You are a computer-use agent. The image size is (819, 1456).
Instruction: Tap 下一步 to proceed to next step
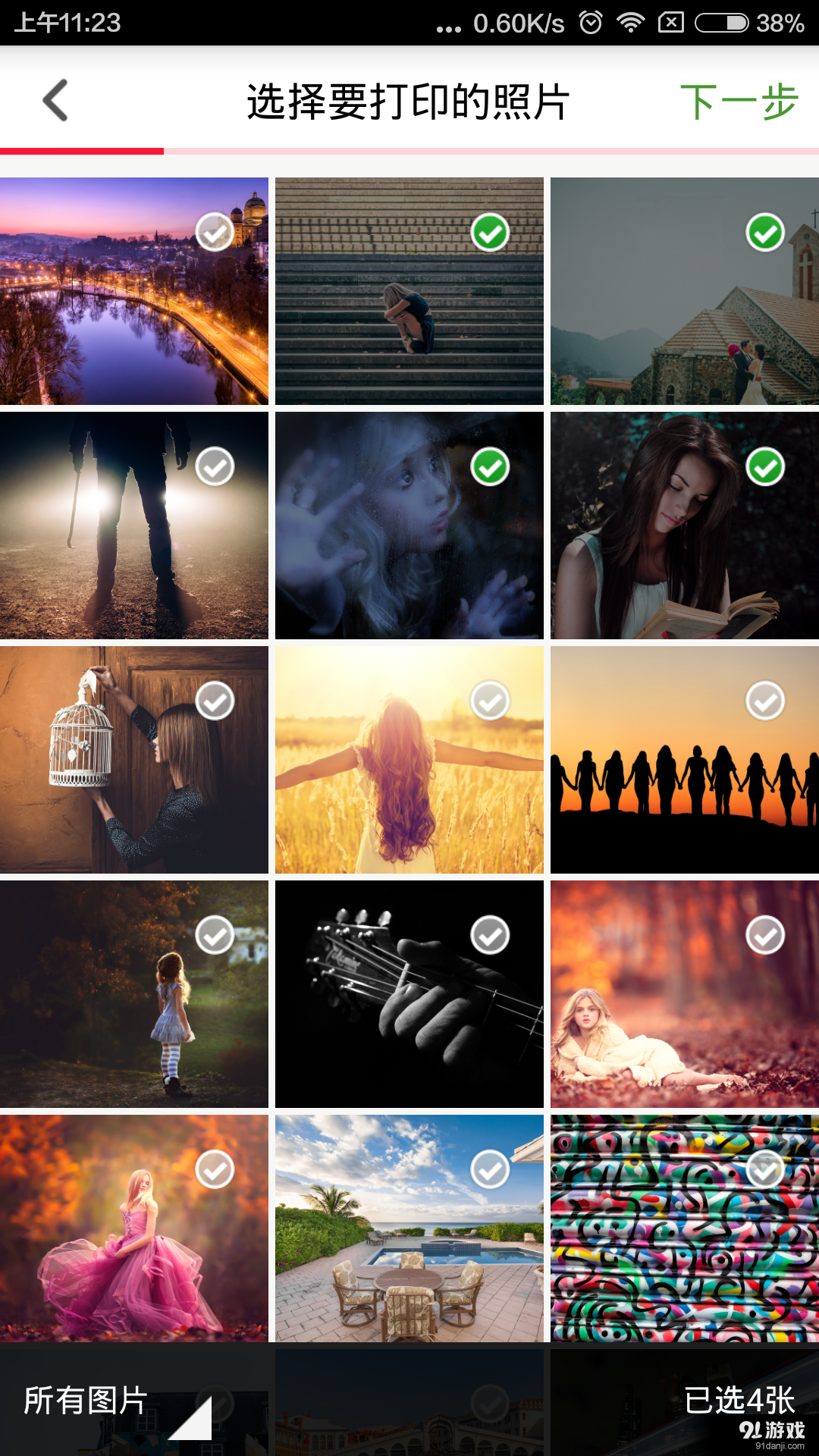738,102
